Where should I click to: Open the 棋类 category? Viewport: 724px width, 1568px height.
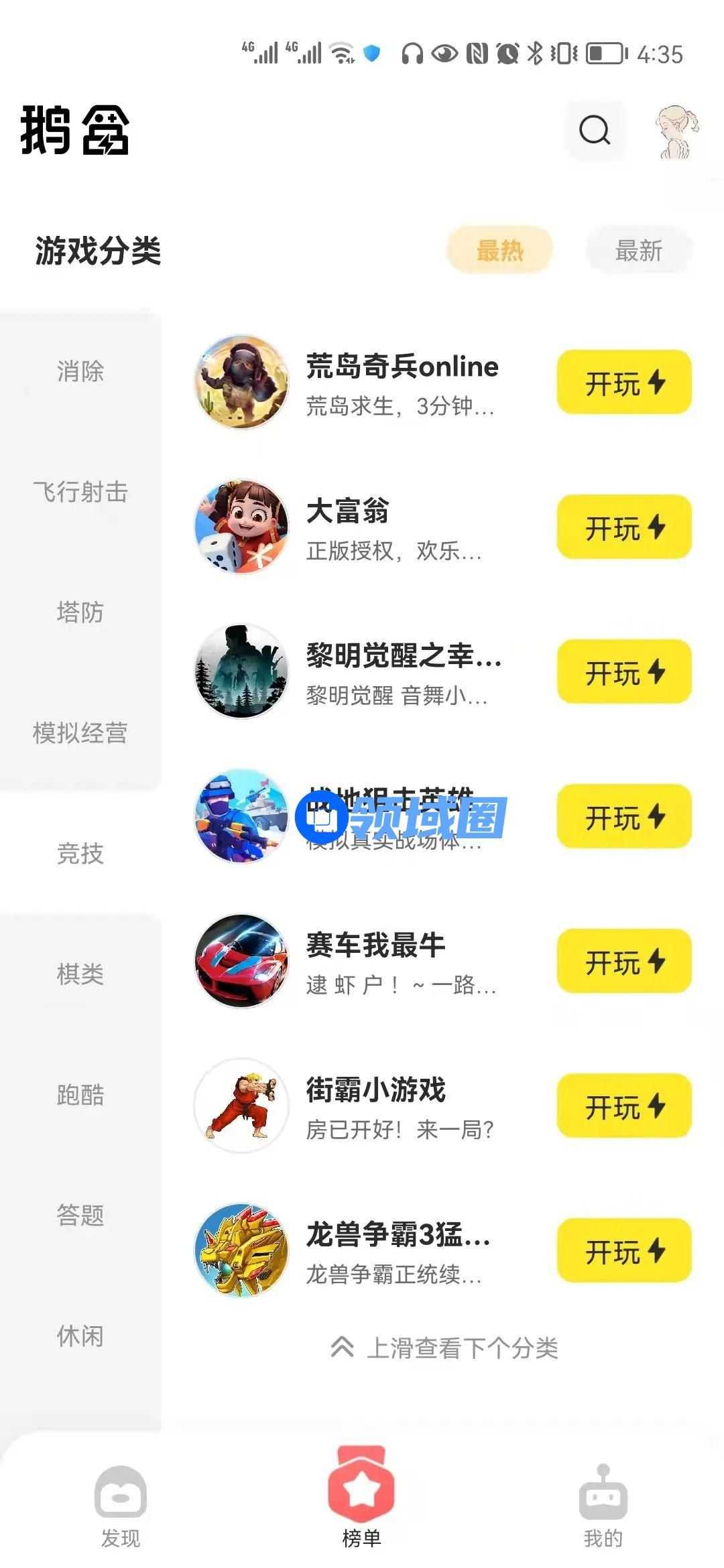click(80, 974)
